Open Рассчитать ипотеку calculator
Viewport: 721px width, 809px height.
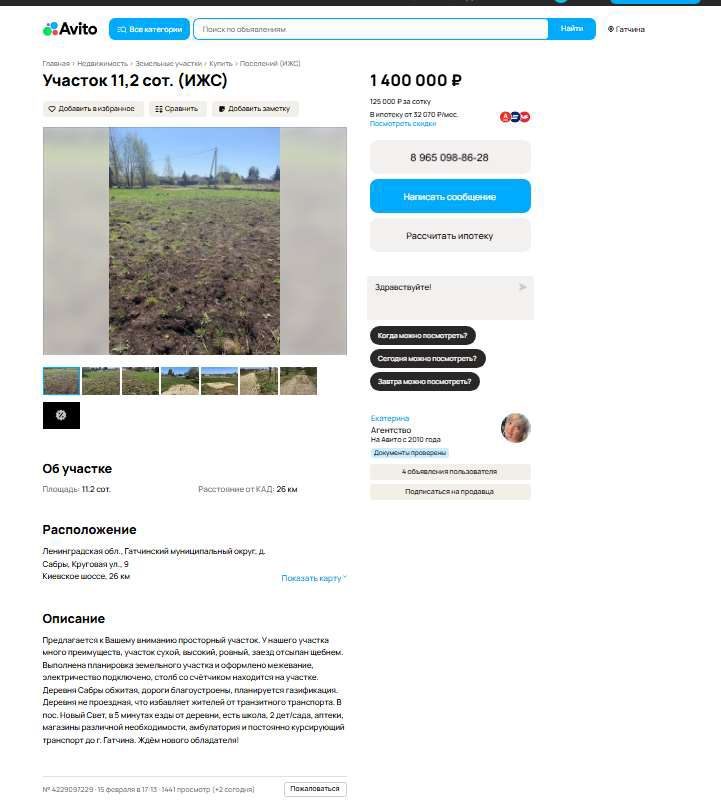click(x=450, y=236)
